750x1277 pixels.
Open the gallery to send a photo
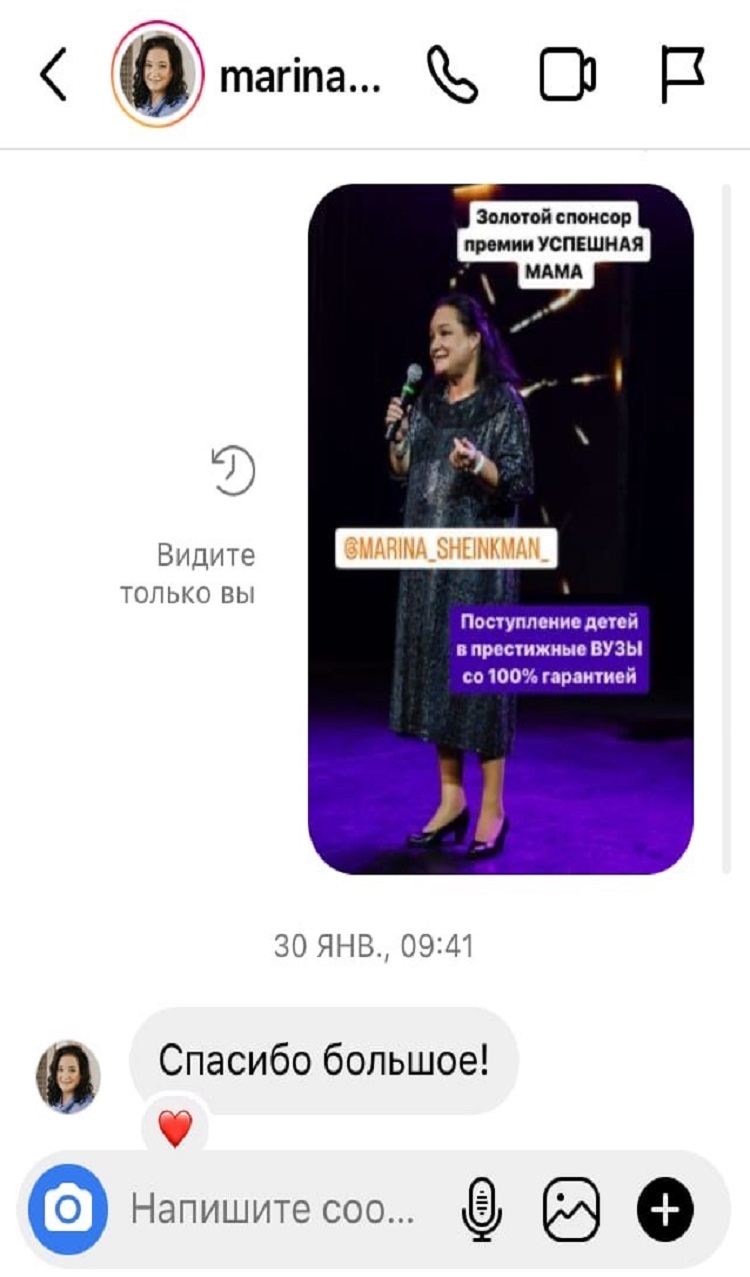[x=571, y=1211]
